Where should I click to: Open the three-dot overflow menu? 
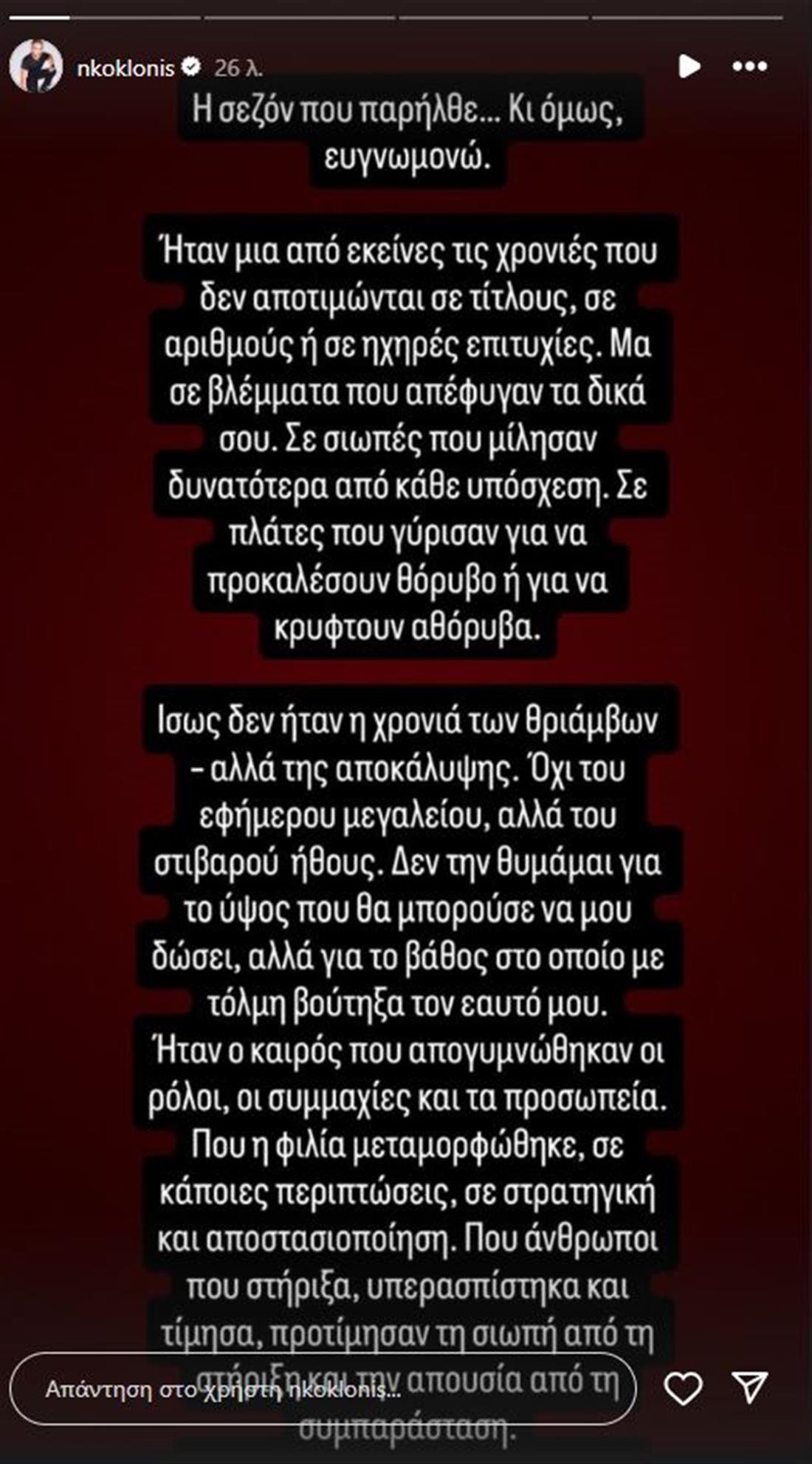coord(749,66)
